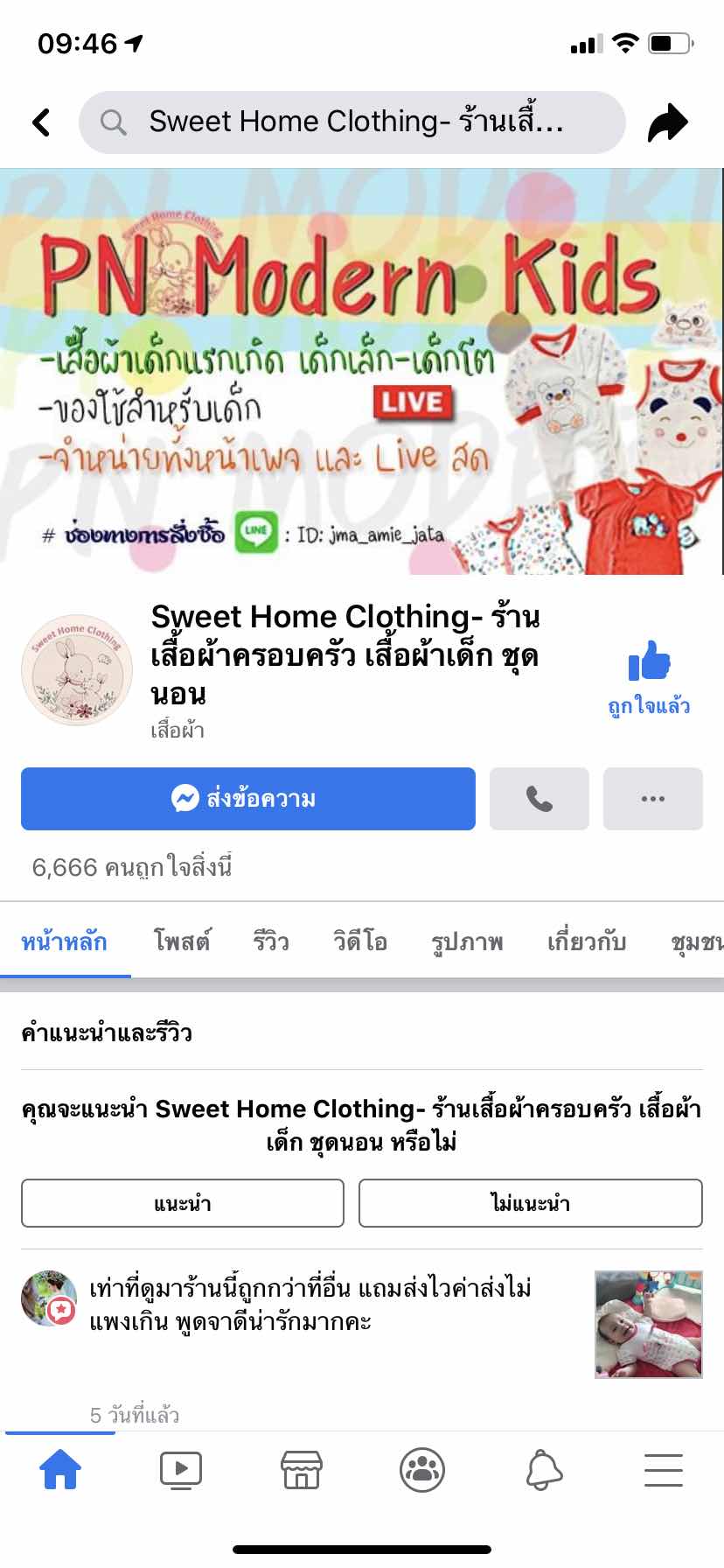Viewport: 724px width, 1568px height.
Task: Open the รีวิว tab
Action: 271,941
